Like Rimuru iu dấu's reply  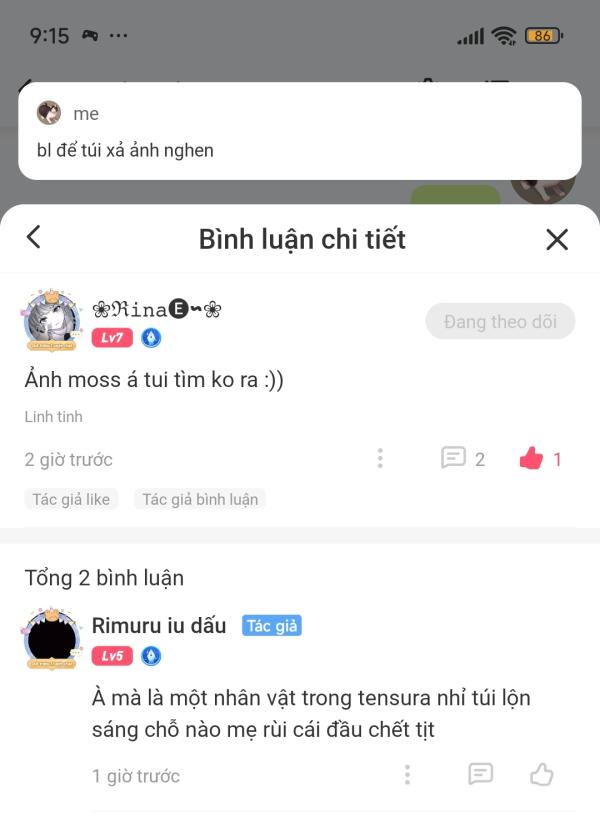(x=542, y=775)
